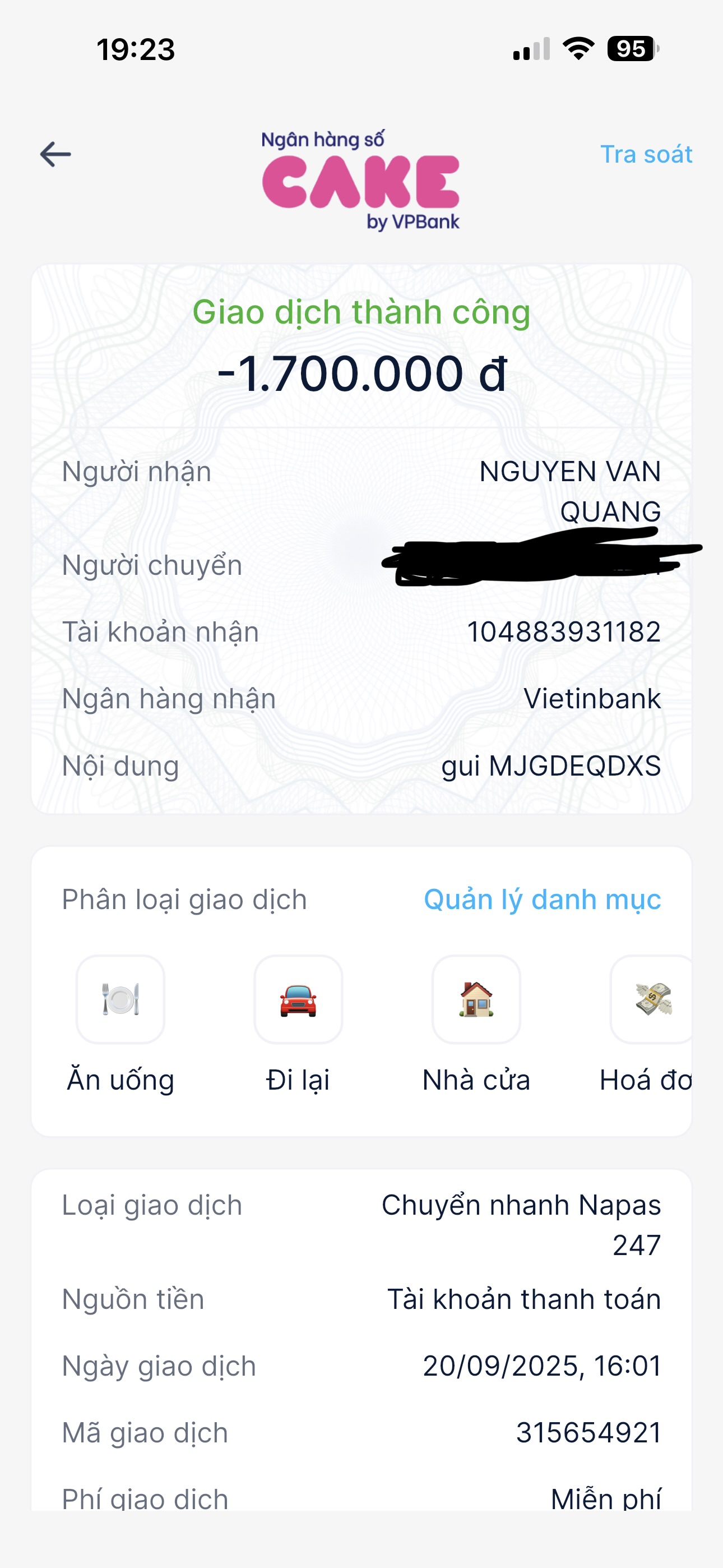Open Quản lý danh mục
Screen dimensions: 723x1568
tap(541, 899)
